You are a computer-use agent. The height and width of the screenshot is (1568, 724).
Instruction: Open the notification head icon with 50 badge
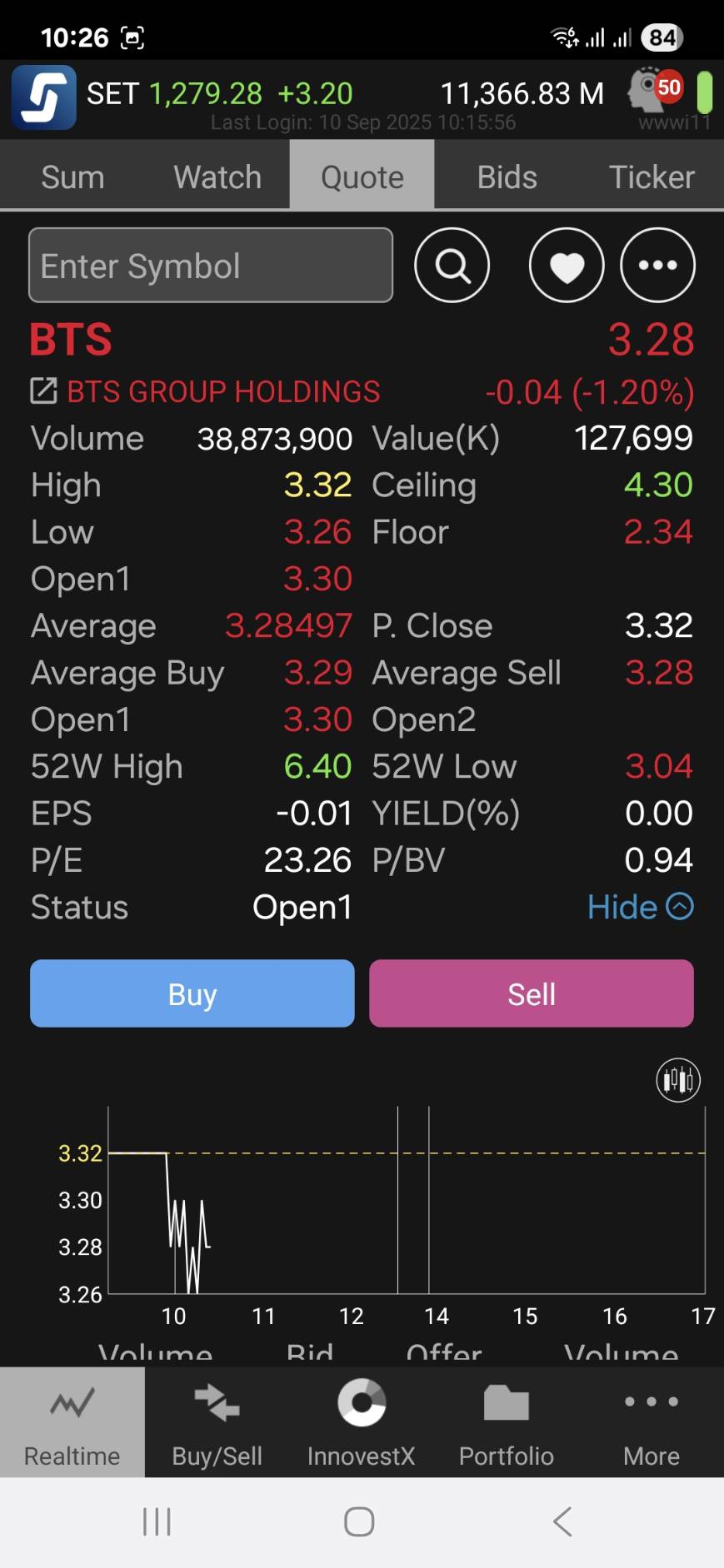[656, 90]
